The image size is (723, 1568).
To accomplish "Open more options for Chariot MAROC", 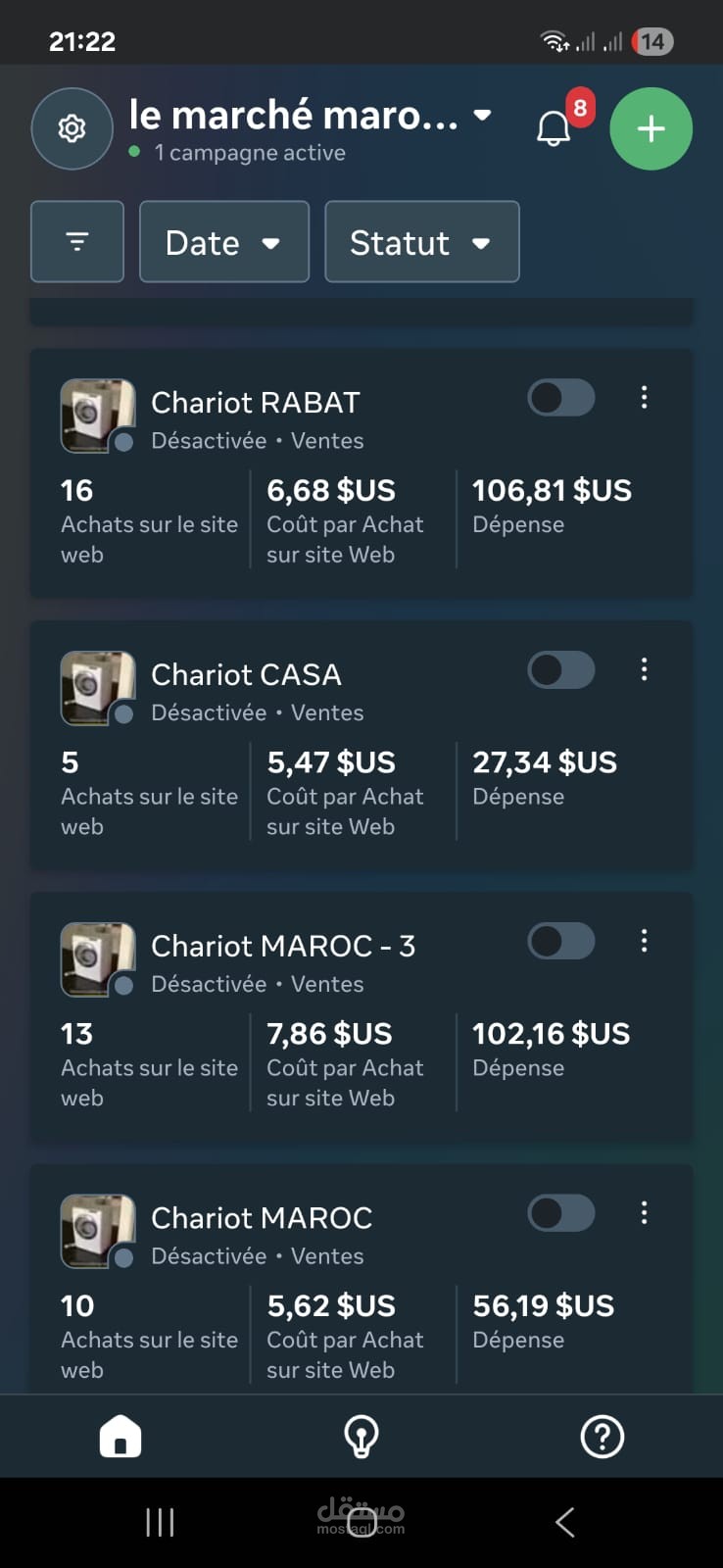I will [644, 1213].
